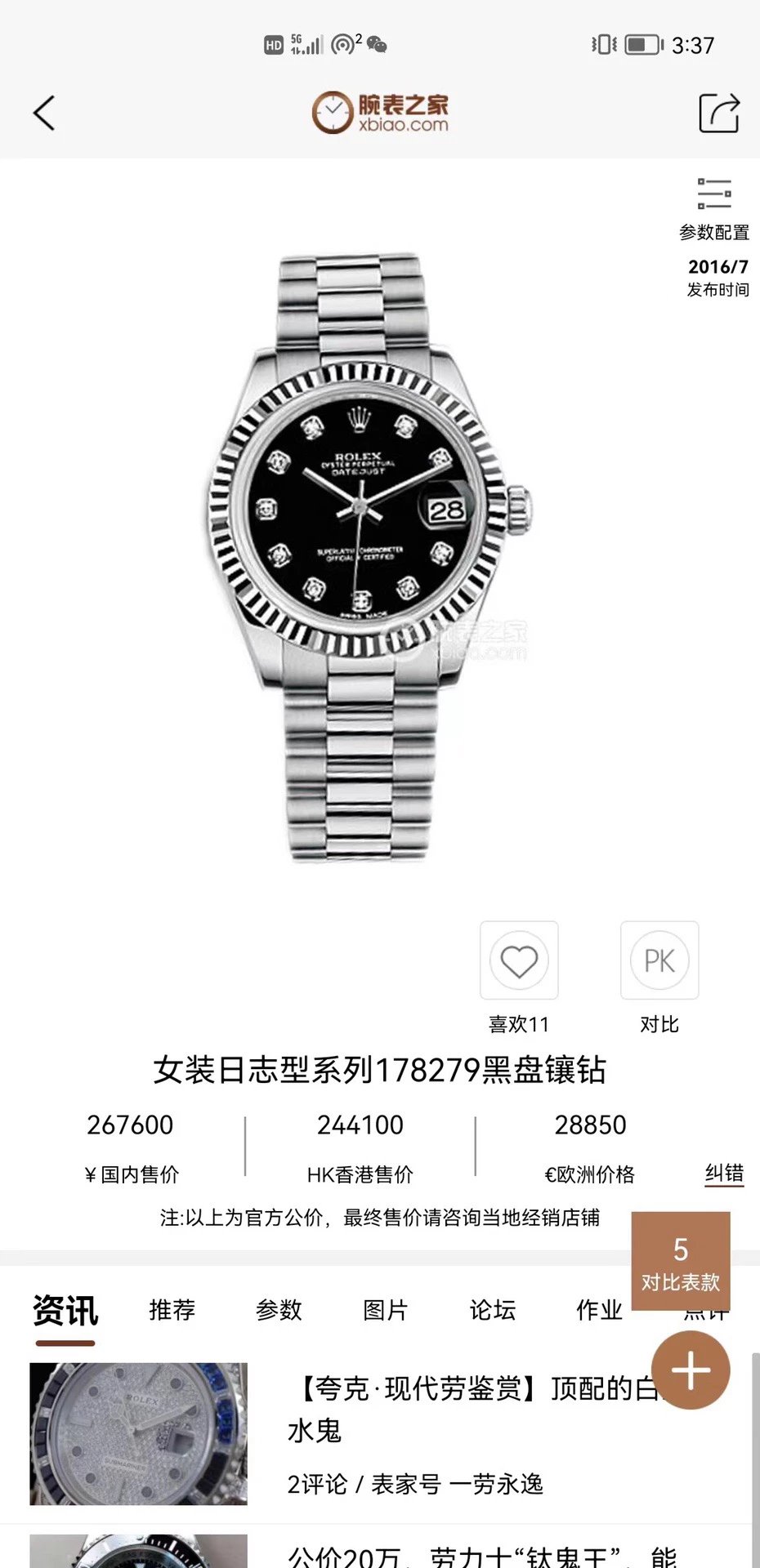Select the 资讯 tab
The width and height of the screenshot is (760, 1568).
[65, 1311]
